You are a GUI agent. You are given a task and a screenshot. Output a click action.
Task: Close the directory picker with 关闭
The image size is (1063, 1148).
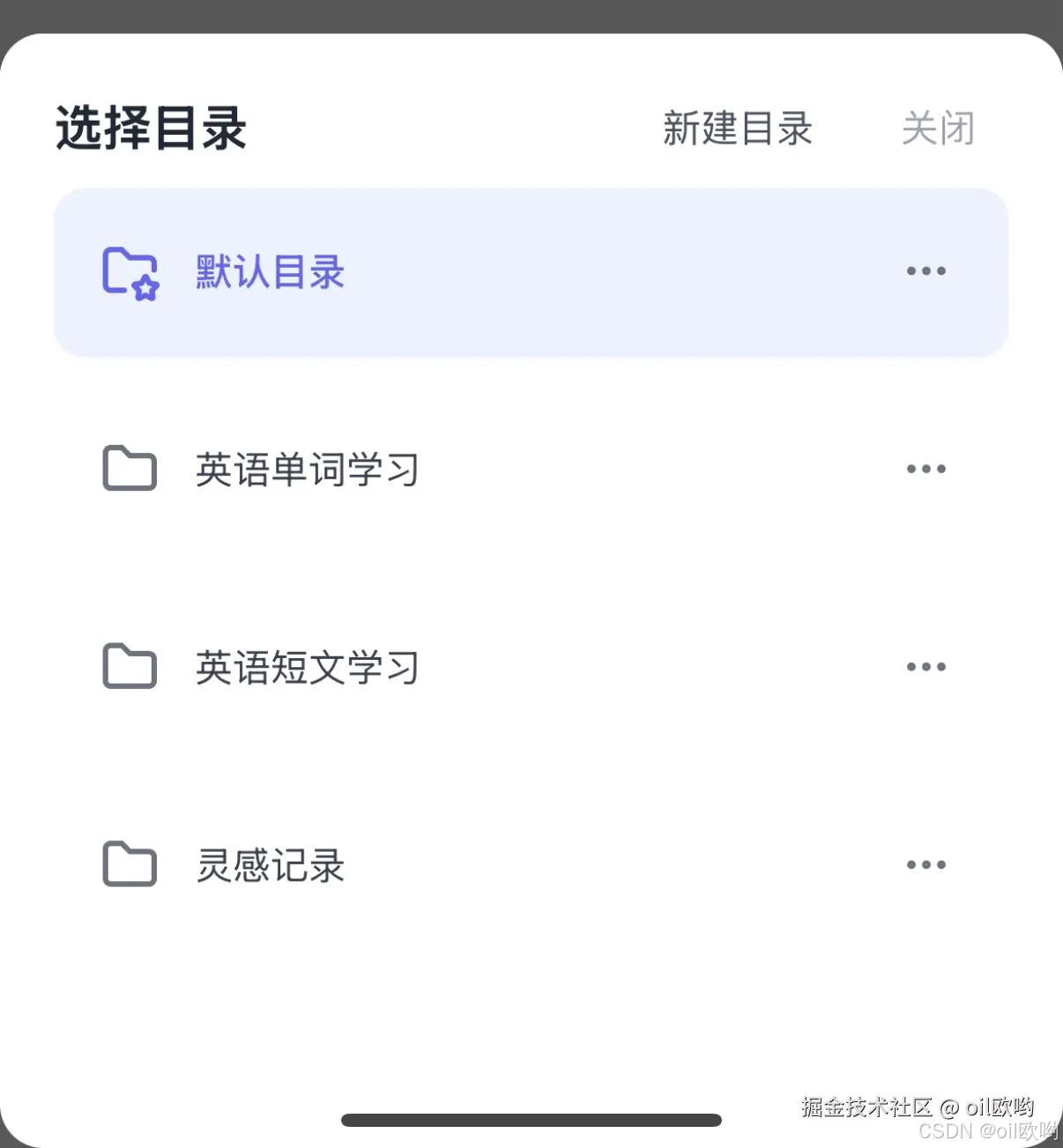pos(938,129)
